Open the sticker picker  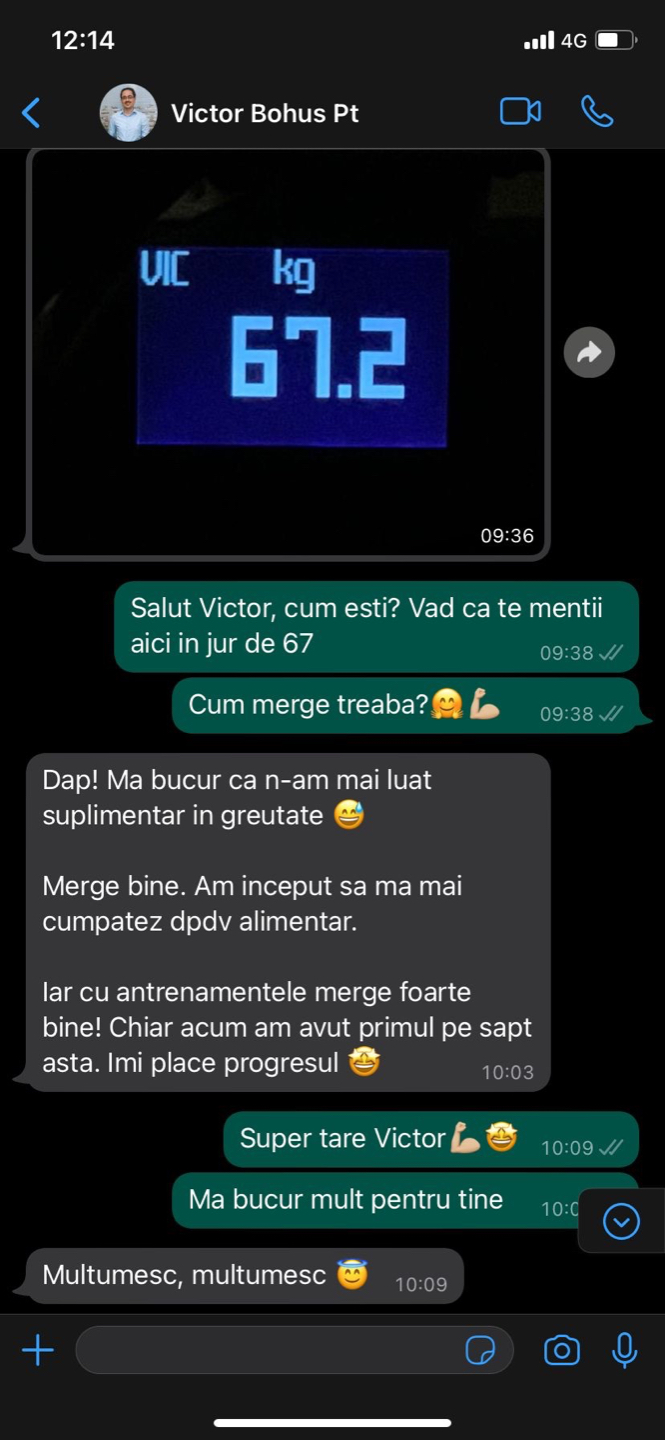click(x=481, y=1351)
